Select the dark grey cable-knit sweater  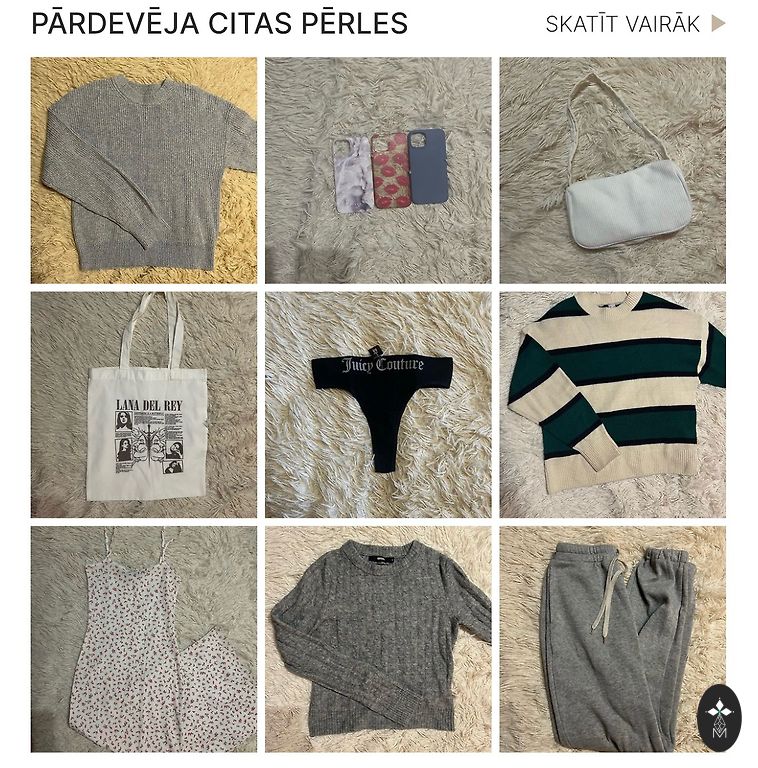378,639
